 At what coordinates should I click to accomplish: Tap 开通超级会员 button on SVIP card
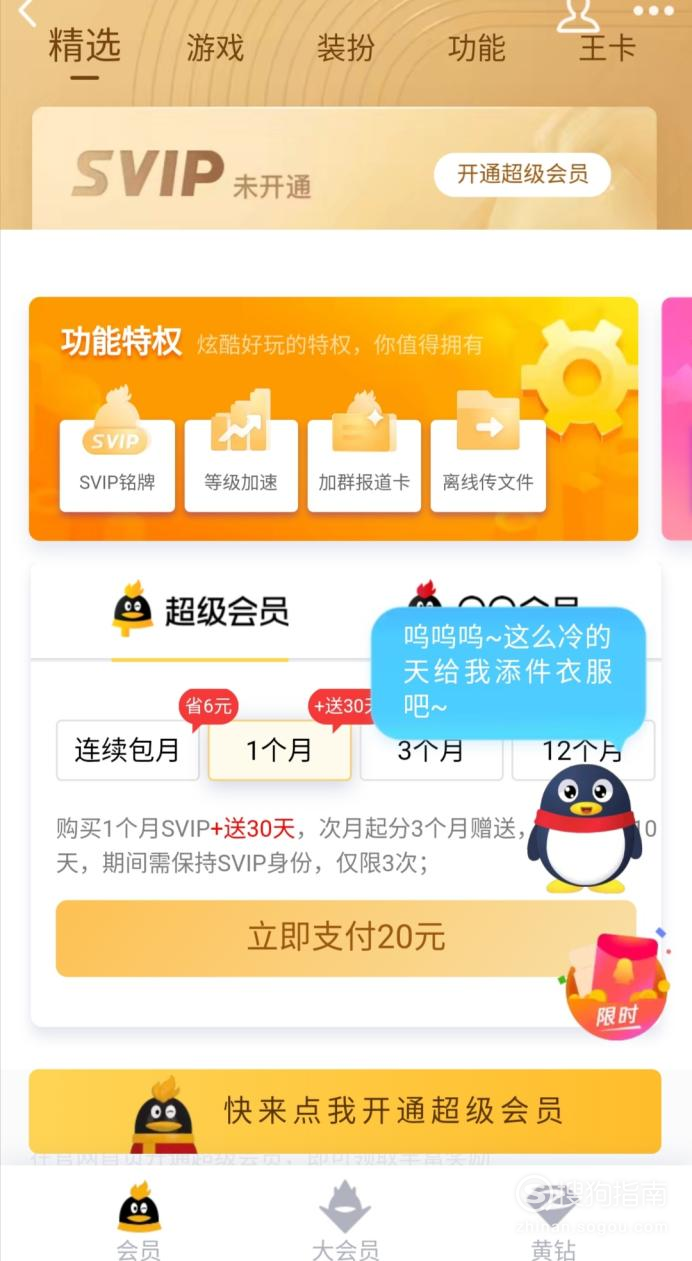click(x=522, y=174)
